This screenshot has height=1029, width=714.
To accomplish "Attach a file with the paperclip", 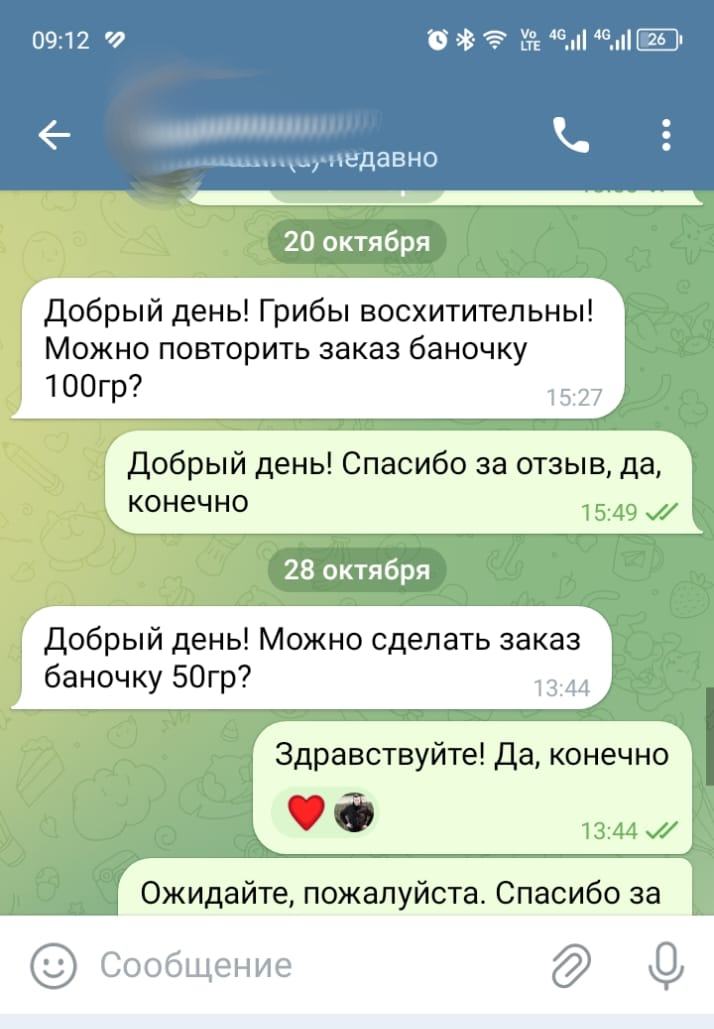I will pos(571,966).
